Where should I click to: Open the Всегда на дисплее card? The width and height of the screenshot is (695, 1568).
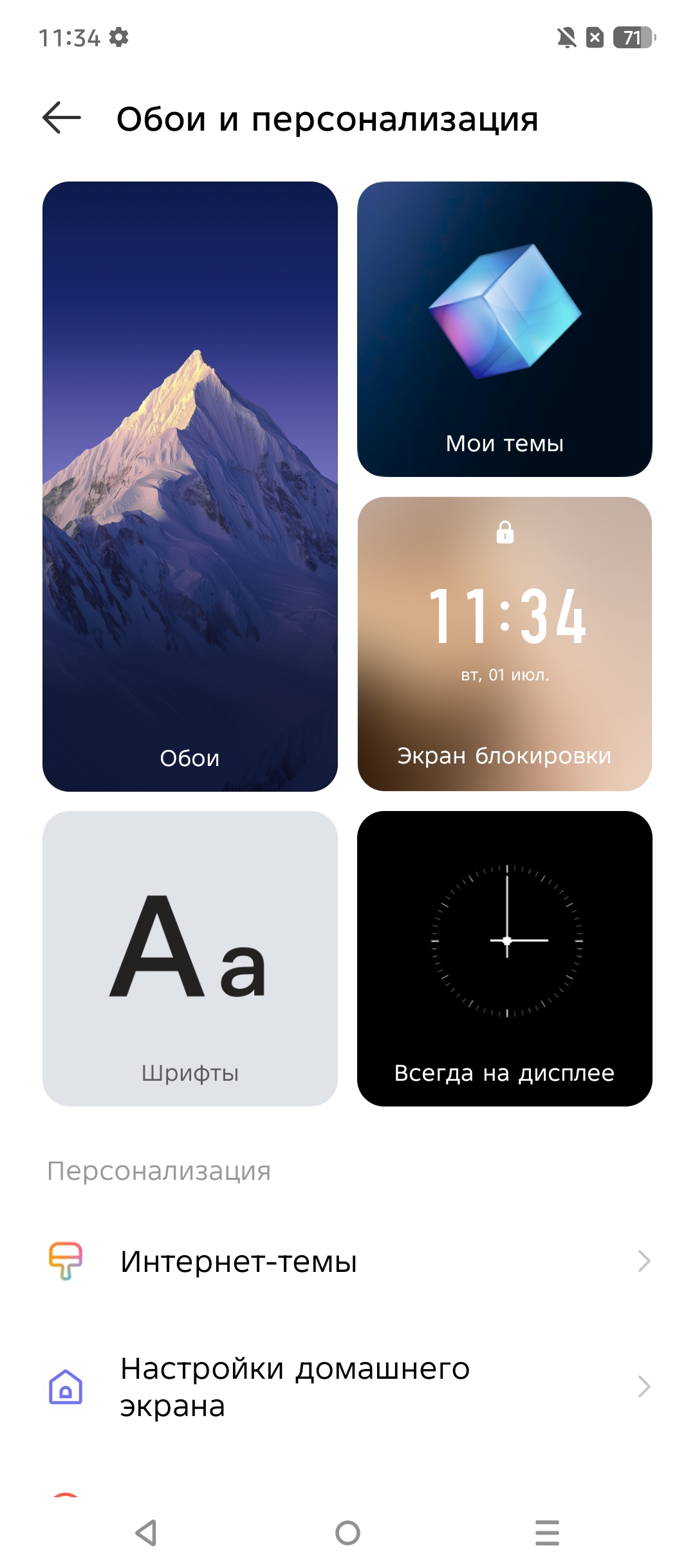505,958
